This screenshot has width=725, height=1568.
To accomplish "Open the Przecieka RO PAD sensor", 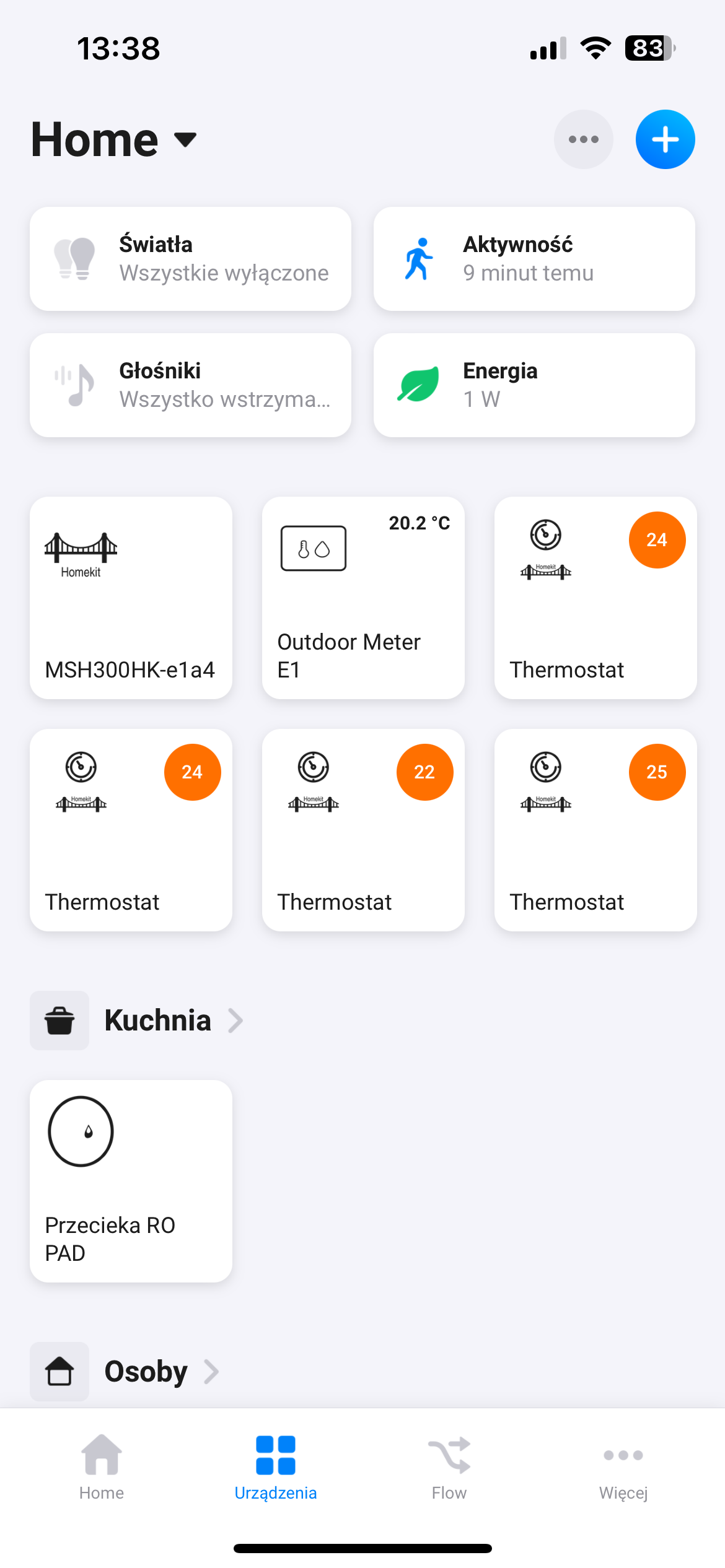I will 131,1181.
